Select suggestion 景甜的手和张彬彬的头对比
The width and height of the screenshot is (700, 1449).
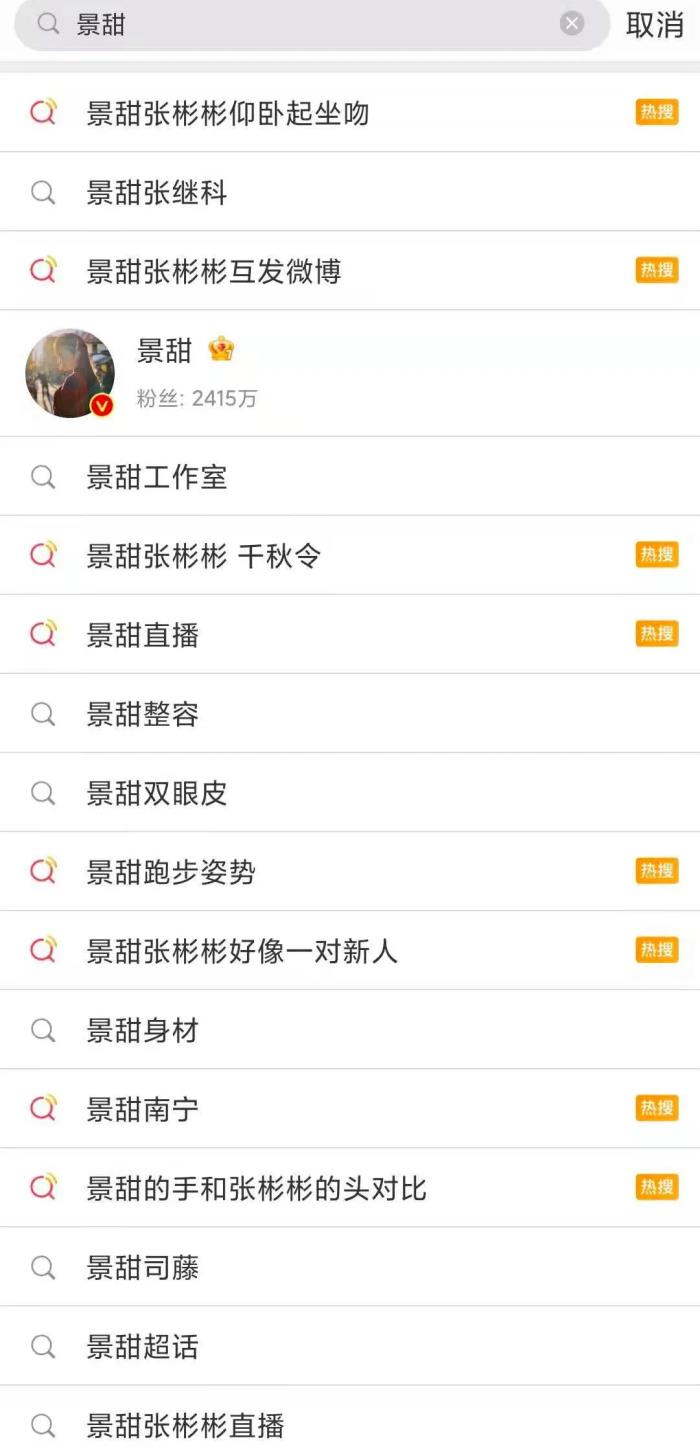[x=256, y=1188]
